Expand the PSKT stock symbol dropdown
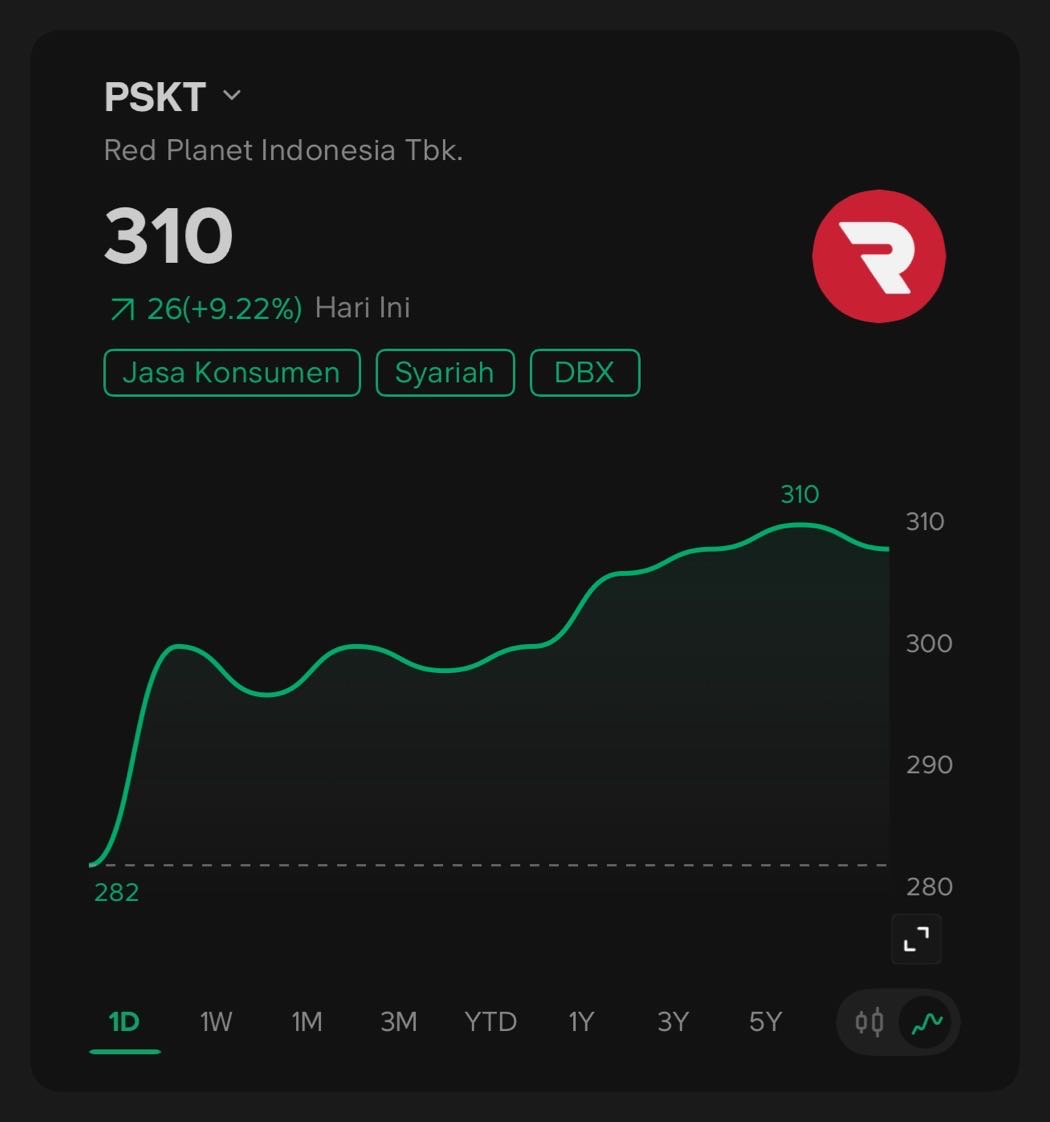The height and width of the screenshot is (1122, 1050). pos(231,96)
